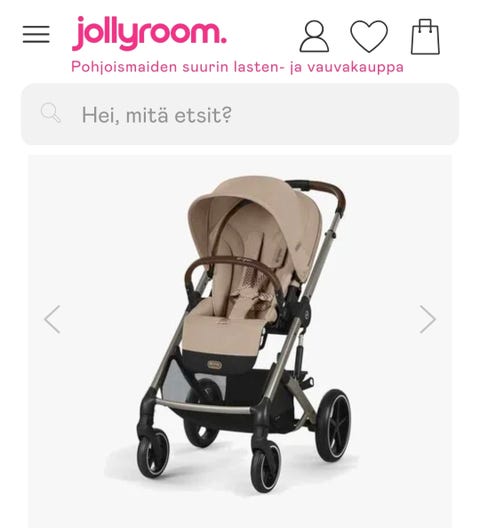The height and width of the screenshot is (528, 480).
Task: Open the shopping bag
Action: pos(425,37)
